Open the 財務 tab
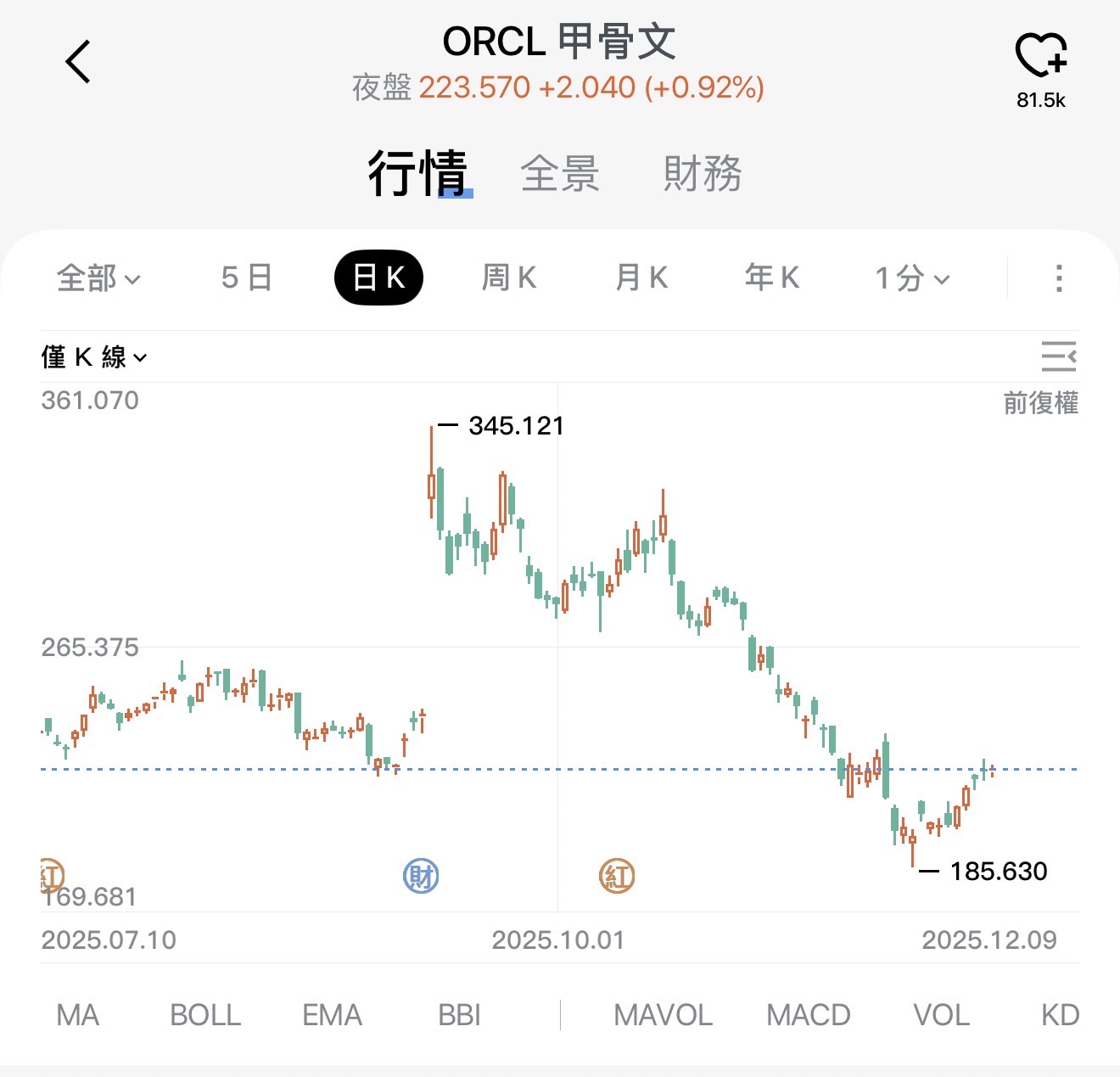 coord(703,174)
